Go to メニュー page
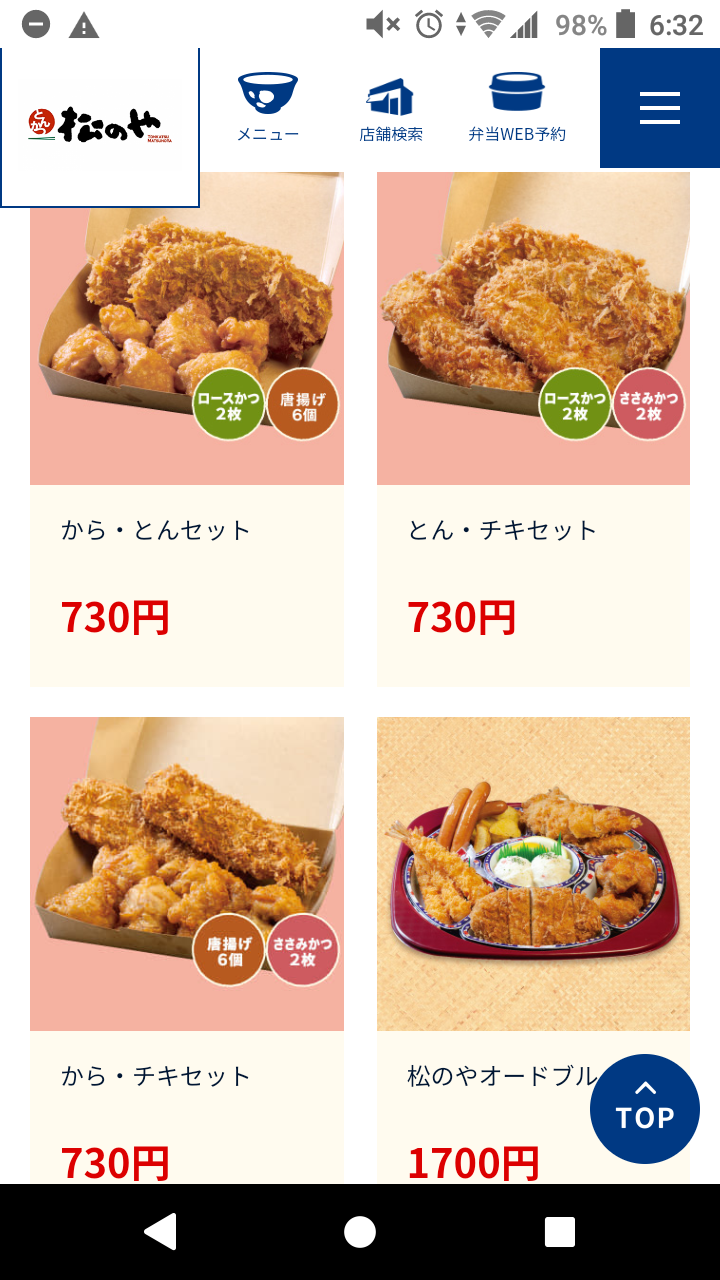 [268, 108]
